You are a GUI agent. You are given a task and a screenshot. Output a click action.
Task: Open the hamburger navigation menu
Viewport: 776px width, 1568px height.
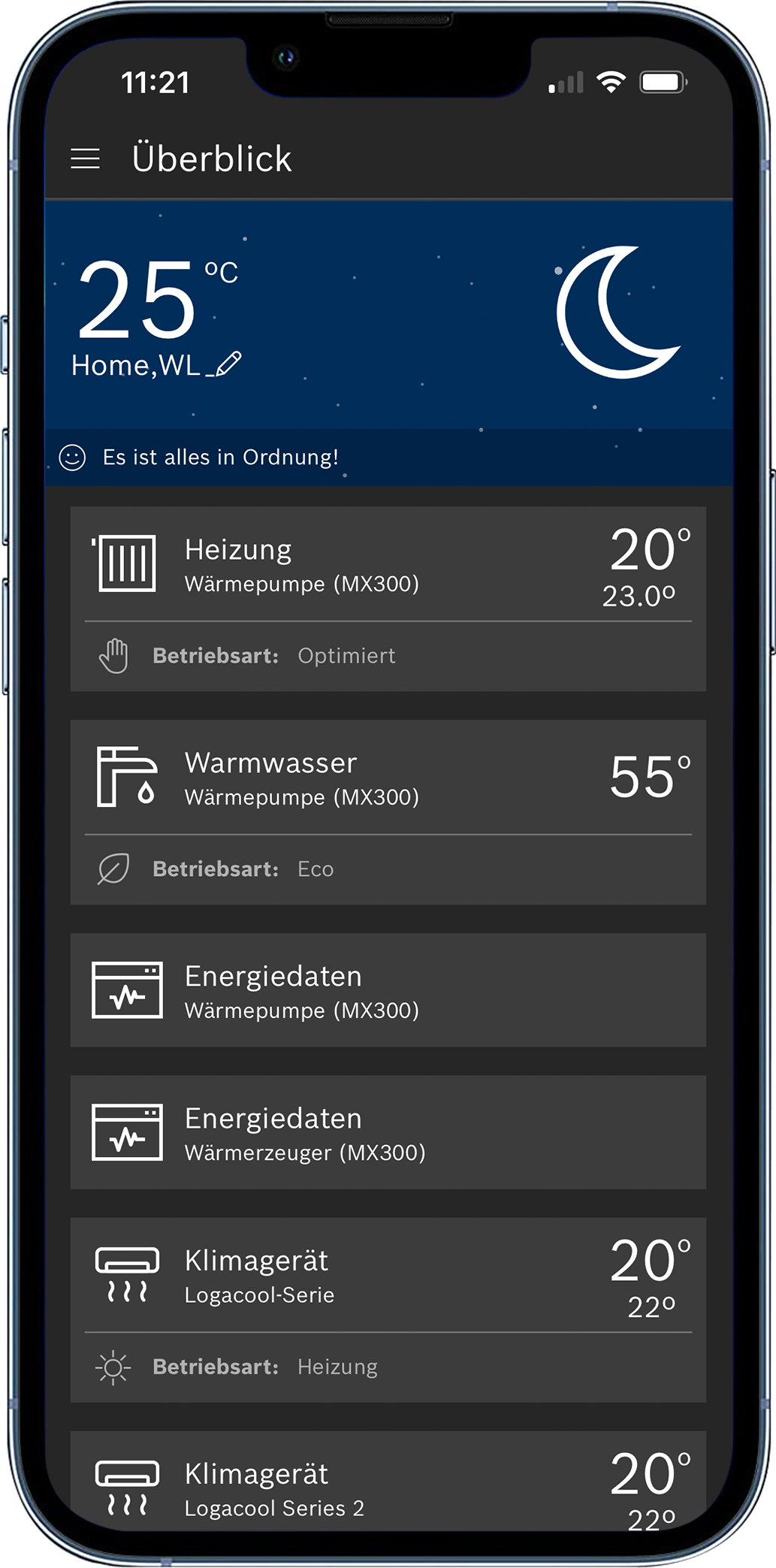point(85,159)
